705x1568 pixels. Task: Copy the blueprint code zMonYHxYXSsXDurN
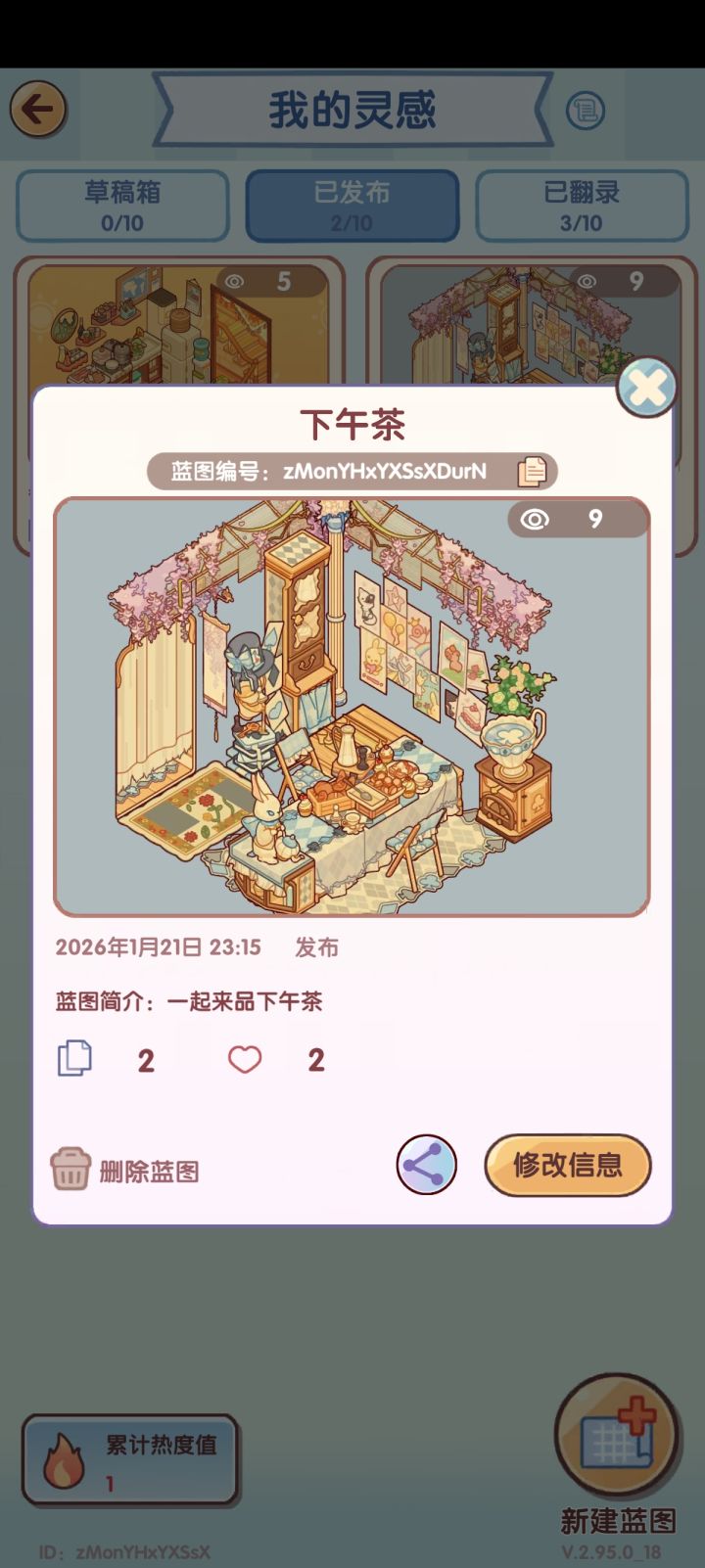pyautogui.click(x=530, y=471)
